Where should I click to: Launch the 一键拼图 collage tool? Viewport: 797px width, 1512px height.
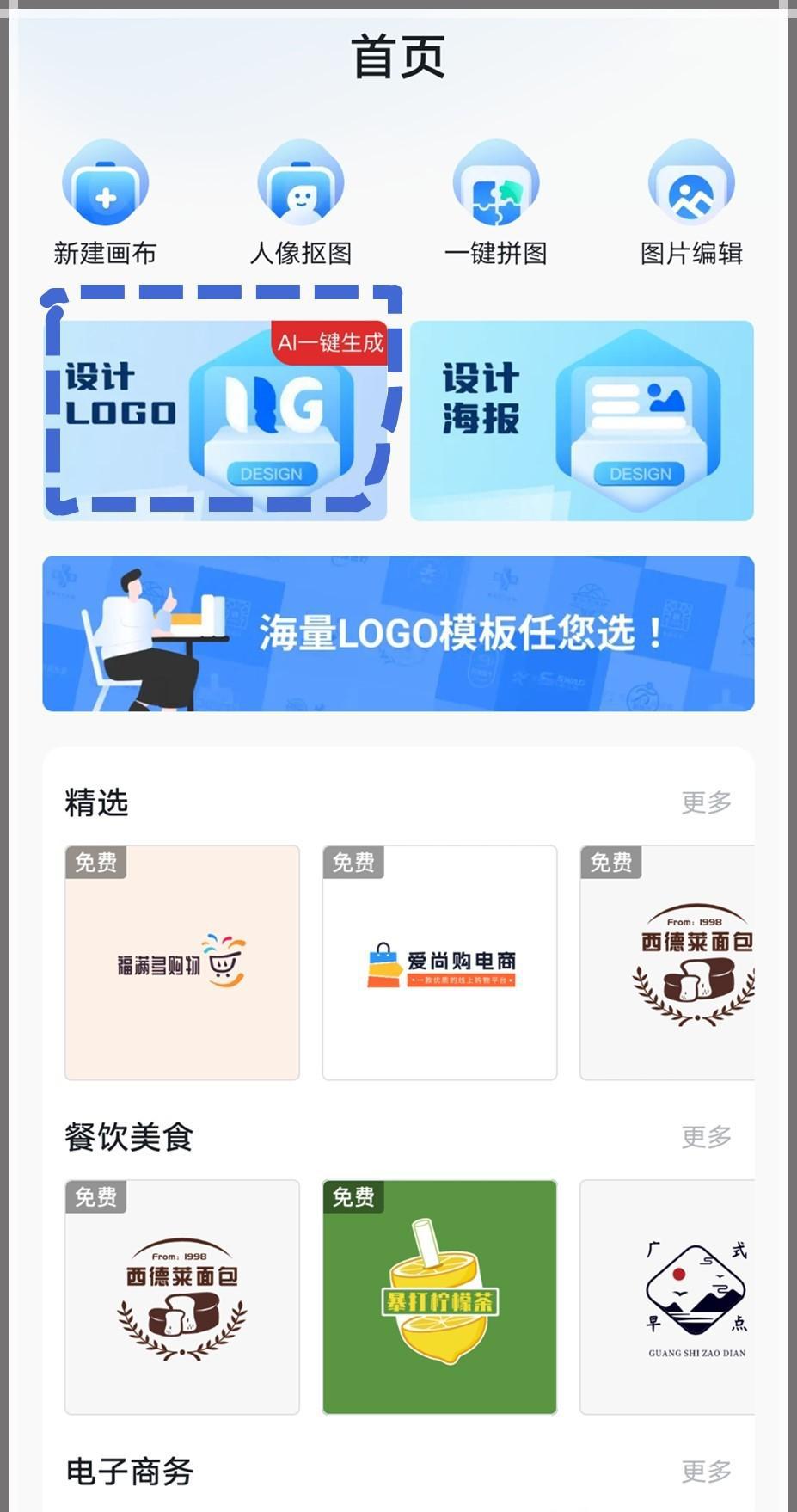[495, 202]
